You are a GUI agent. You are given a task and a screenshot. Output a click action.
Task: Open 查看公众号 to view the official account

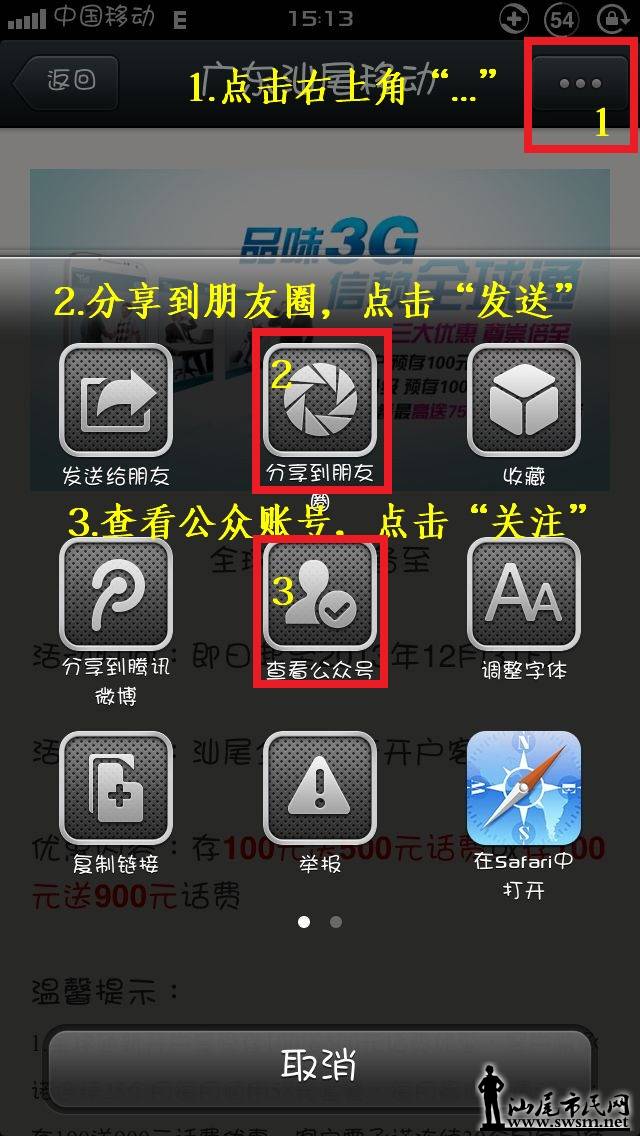click(320, 595)
